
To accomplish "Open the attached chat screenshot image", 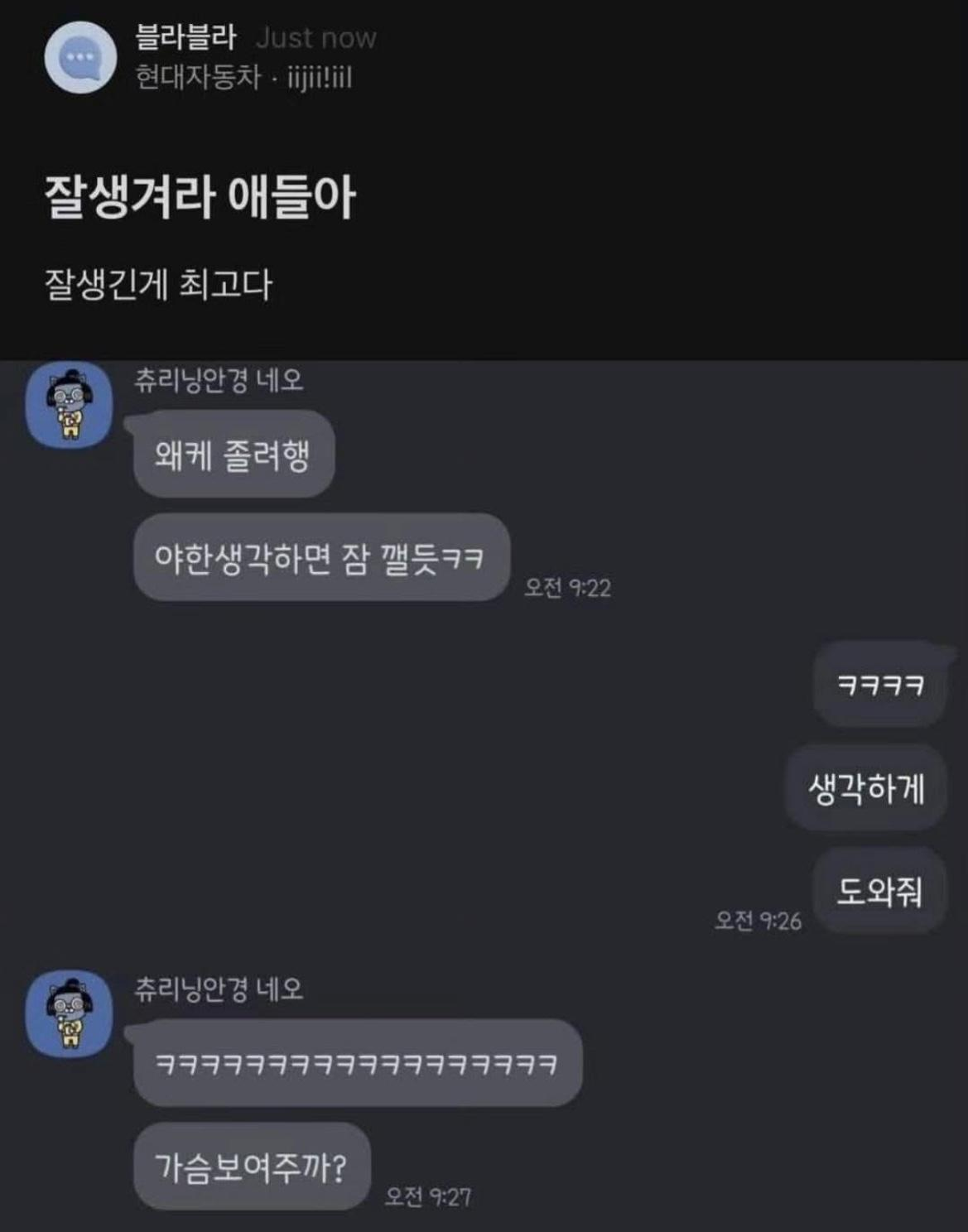I will [x=484, y=795].
